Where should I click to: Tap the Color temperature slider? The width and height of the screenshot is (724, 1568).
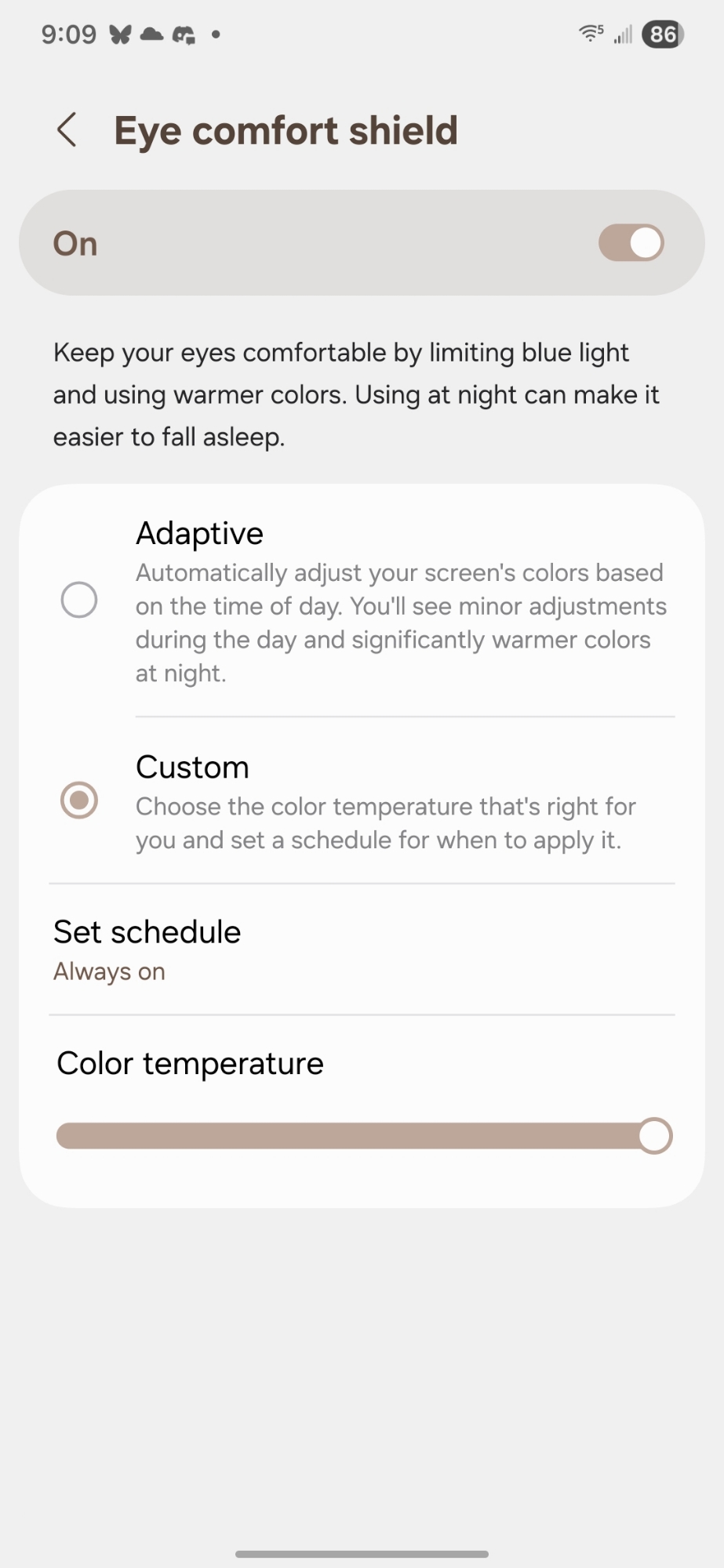(x=361, y=1136)
